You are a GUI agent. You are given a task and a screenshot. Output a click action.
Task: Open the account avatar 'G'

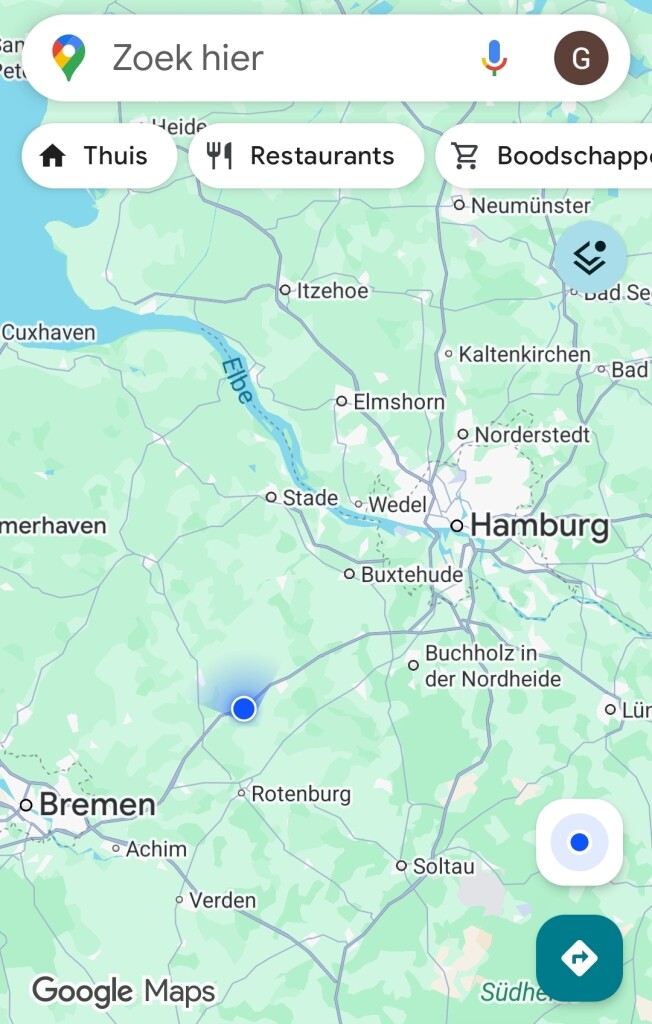[581, 58]
